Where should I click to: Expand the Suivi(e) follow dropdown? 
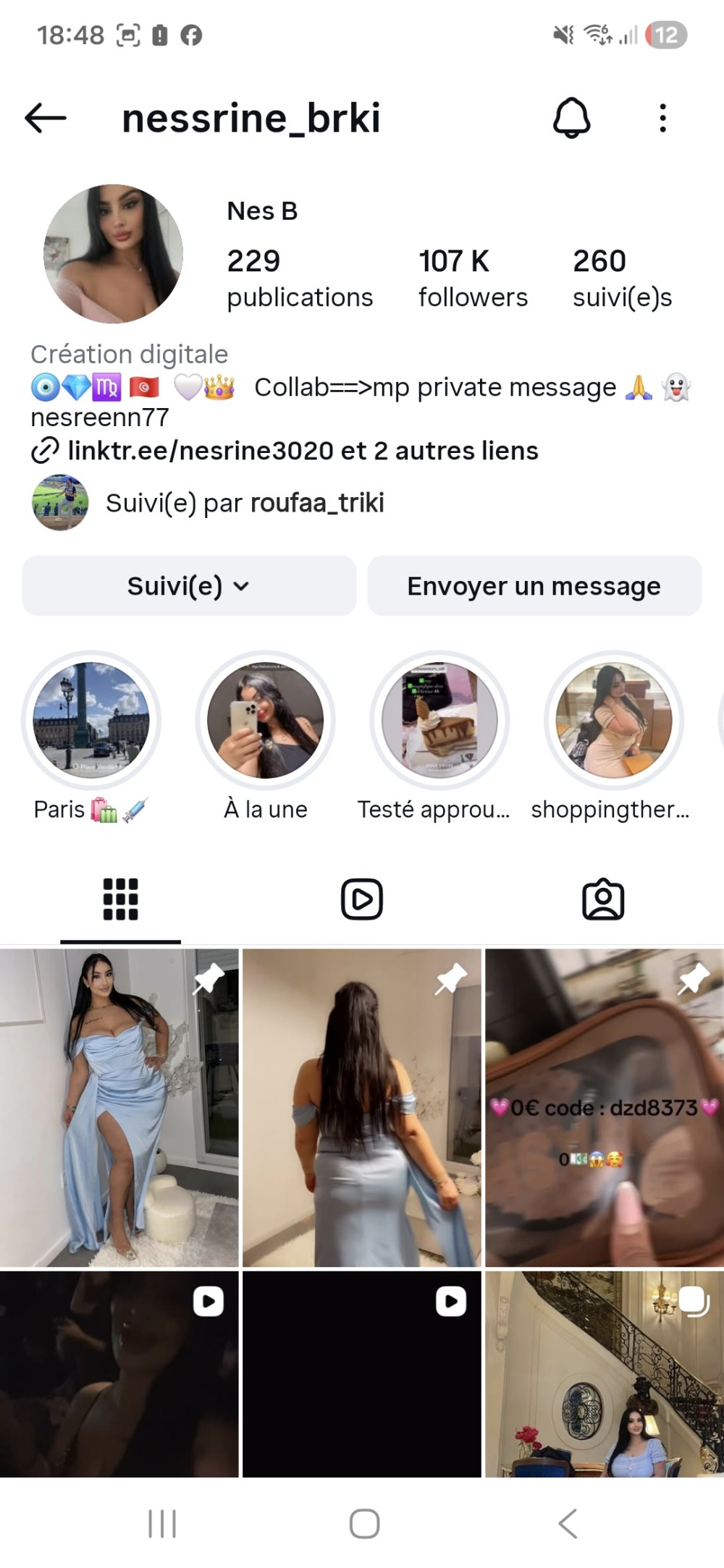click(x=189, y=586)
